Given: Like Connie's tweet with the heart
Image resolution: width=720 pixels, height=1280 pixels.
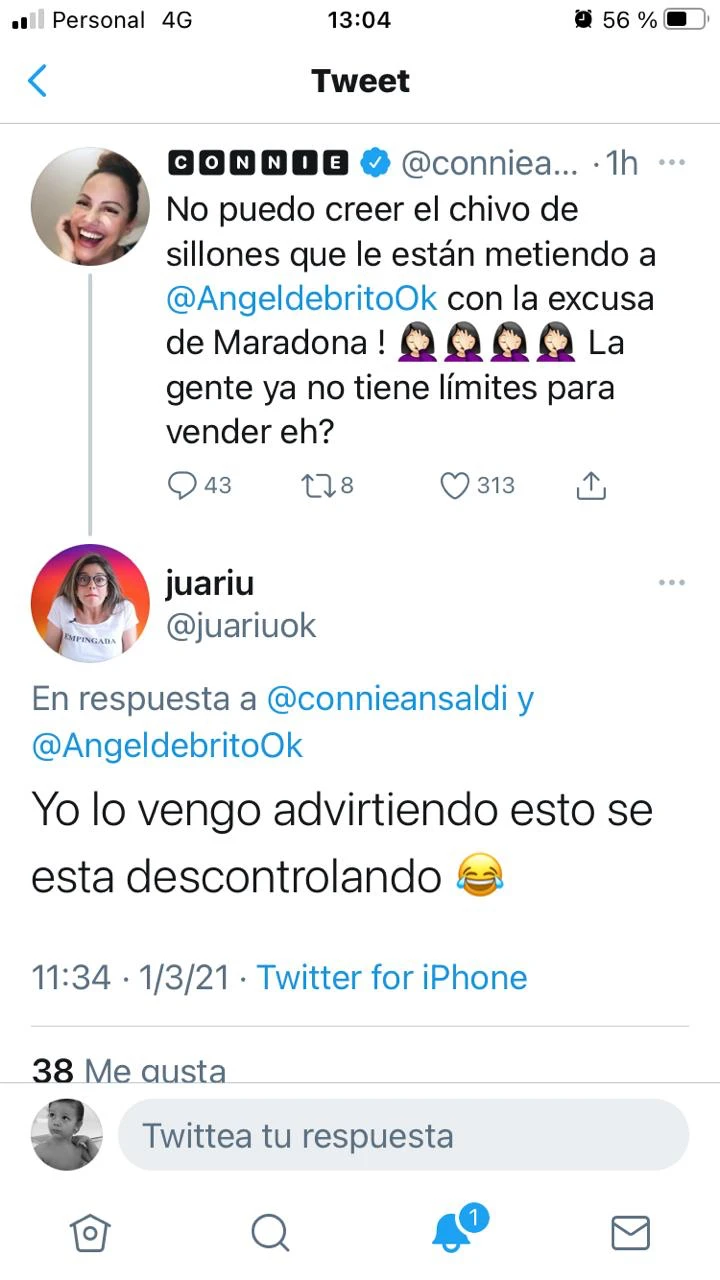Looking at the screenshot, I should pyautogui.click(x=456, y=486).
